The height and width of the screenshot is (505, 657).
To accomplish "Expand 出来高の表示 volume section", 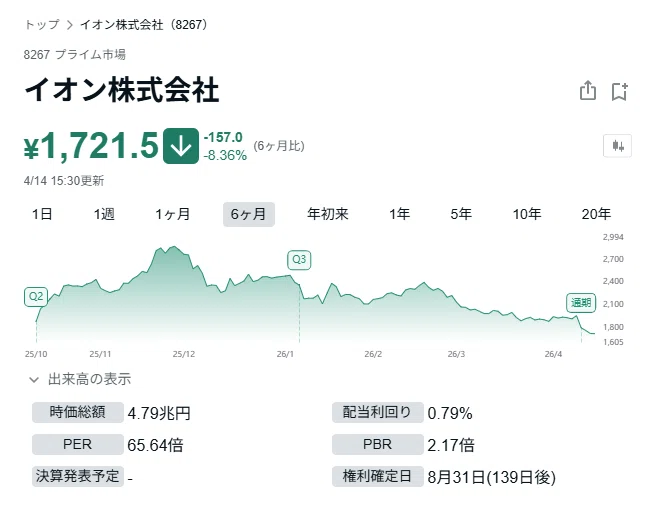I will click(80, 379).
